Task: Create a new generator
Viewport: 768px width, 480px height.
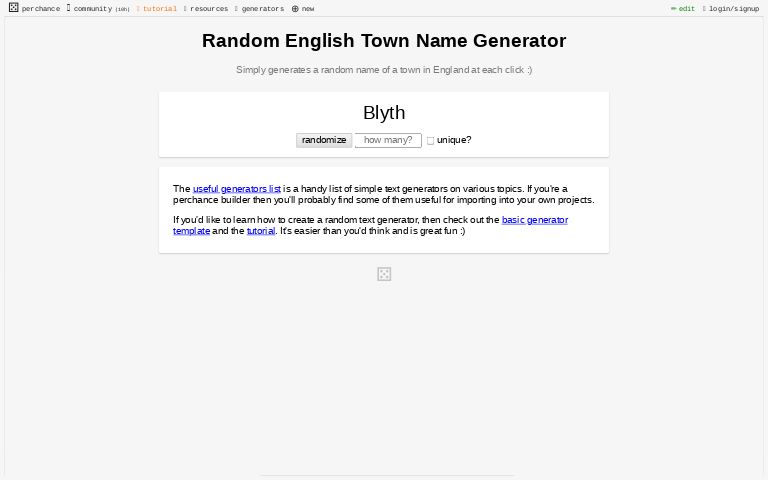Action: coord(303,8)
